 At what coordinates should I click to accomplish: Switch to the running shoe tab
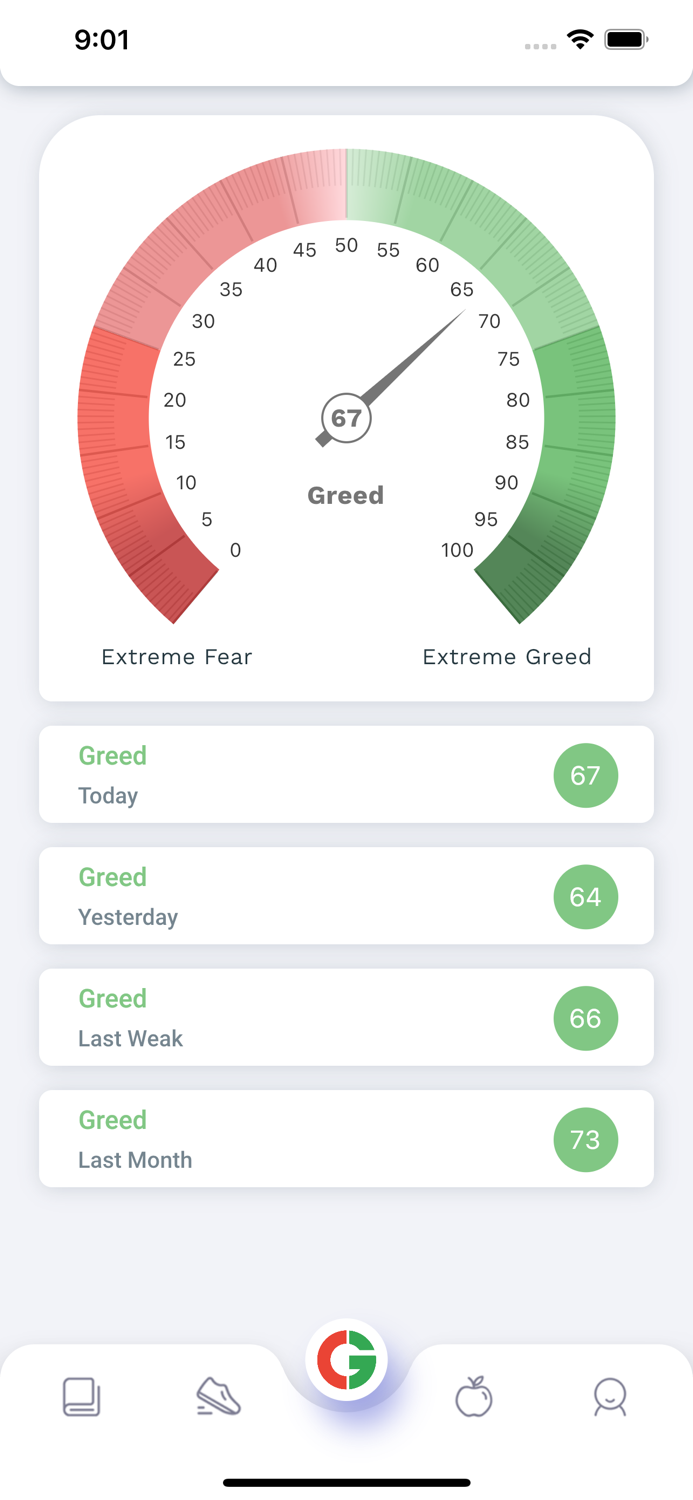coord(218,1397)
